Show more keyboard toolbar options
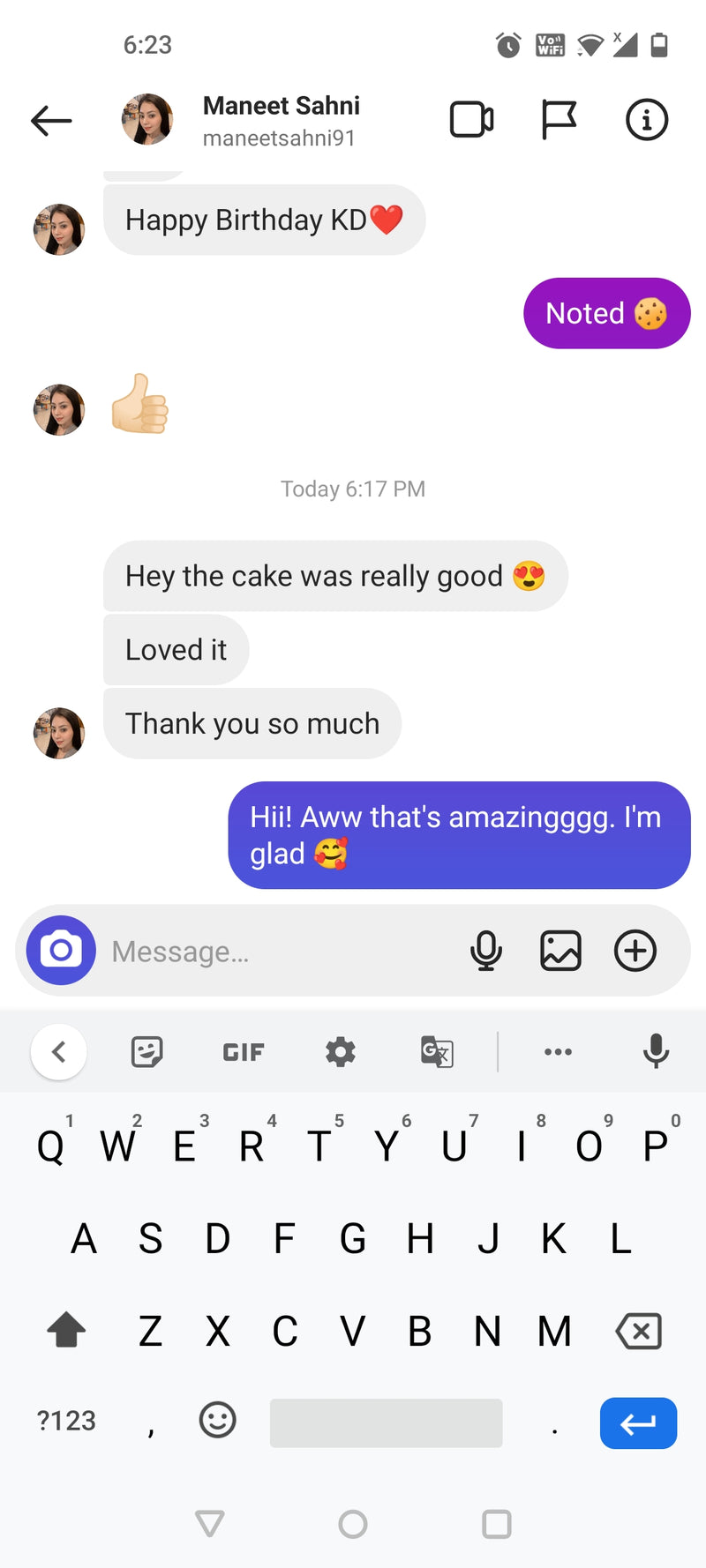 tap(558, 1051)
